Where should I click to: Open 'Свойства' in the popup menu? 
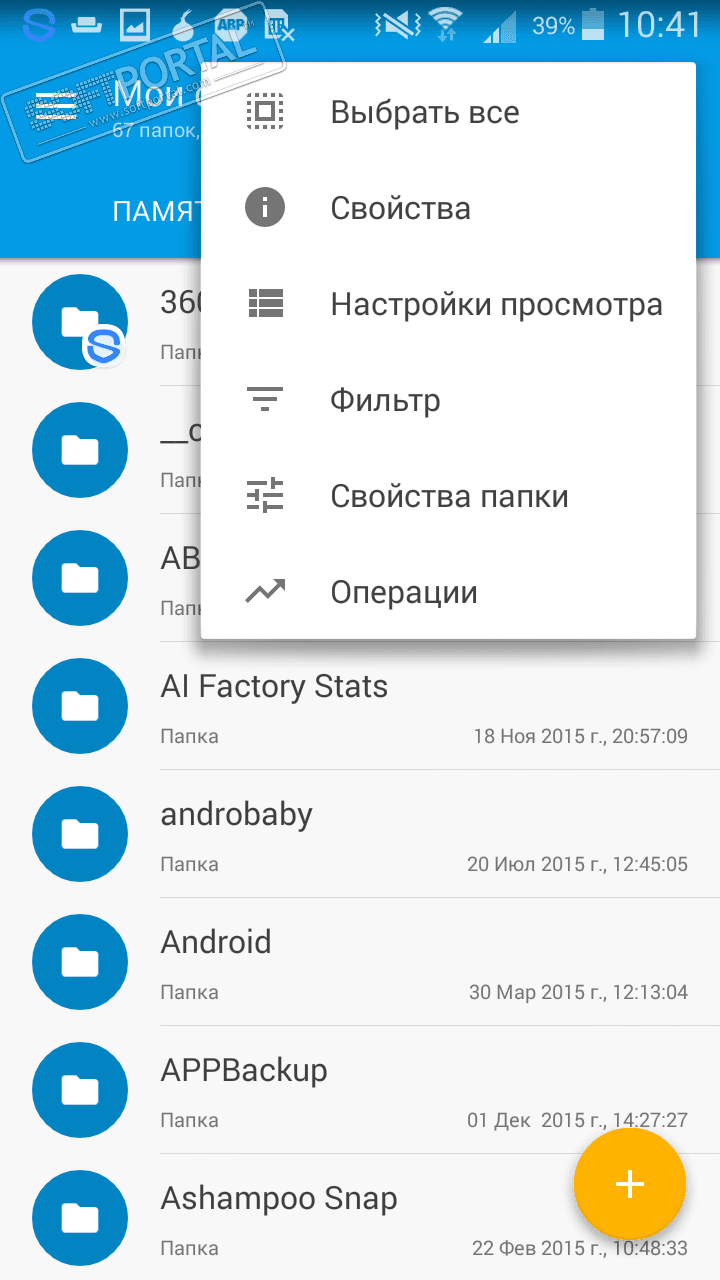coord(400,208)
